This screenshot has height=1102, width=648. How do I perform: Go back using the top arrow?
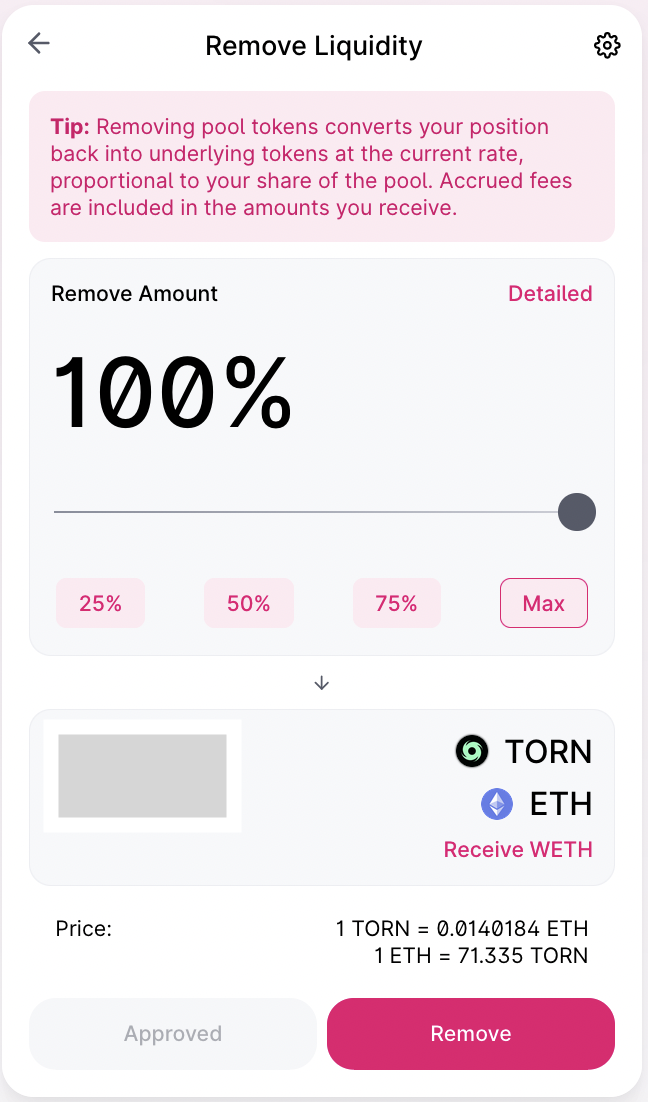point(39,43)
